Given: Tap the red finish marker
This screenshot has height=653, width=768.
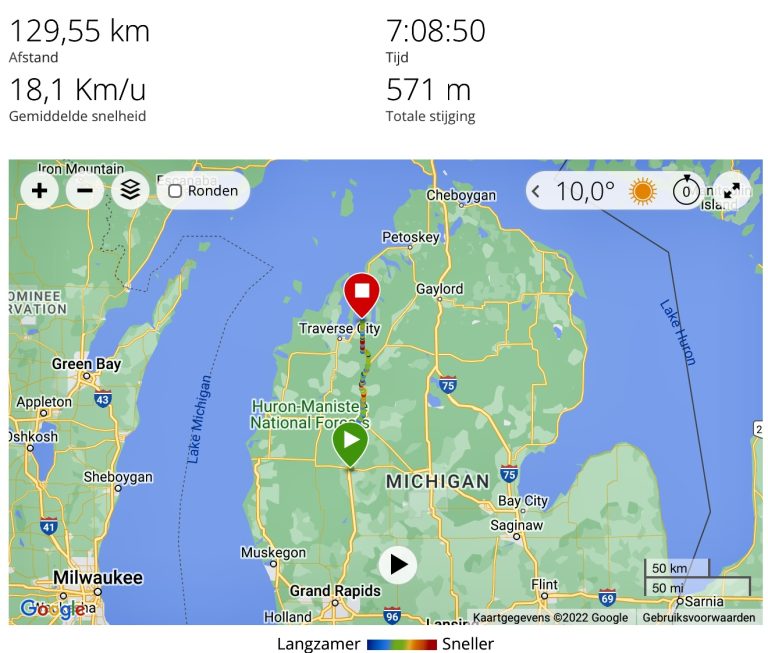Looking at the screenshot, I should click(x=362, y=293).
